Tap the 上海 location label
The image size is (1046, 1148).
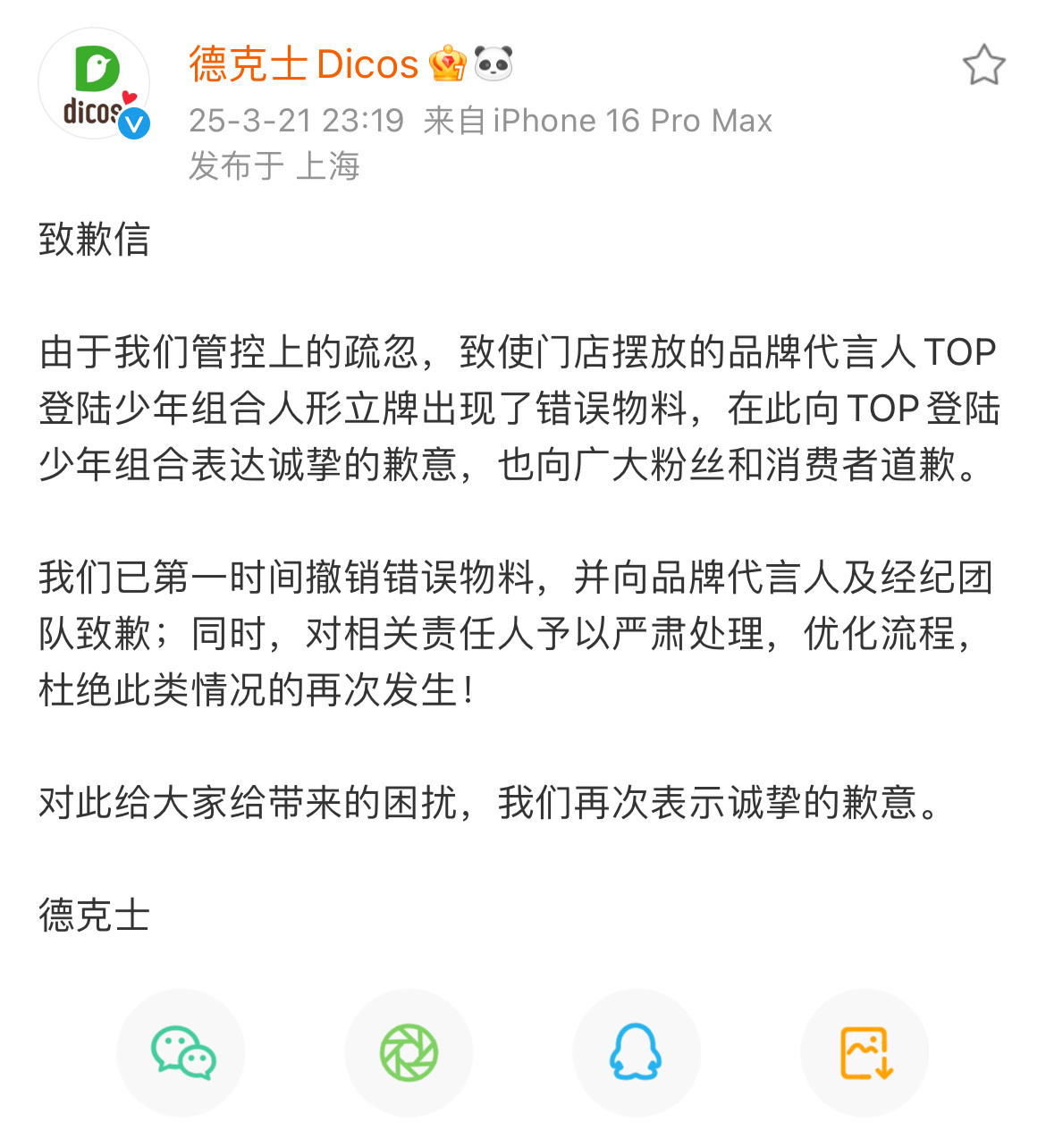point(328,166)
